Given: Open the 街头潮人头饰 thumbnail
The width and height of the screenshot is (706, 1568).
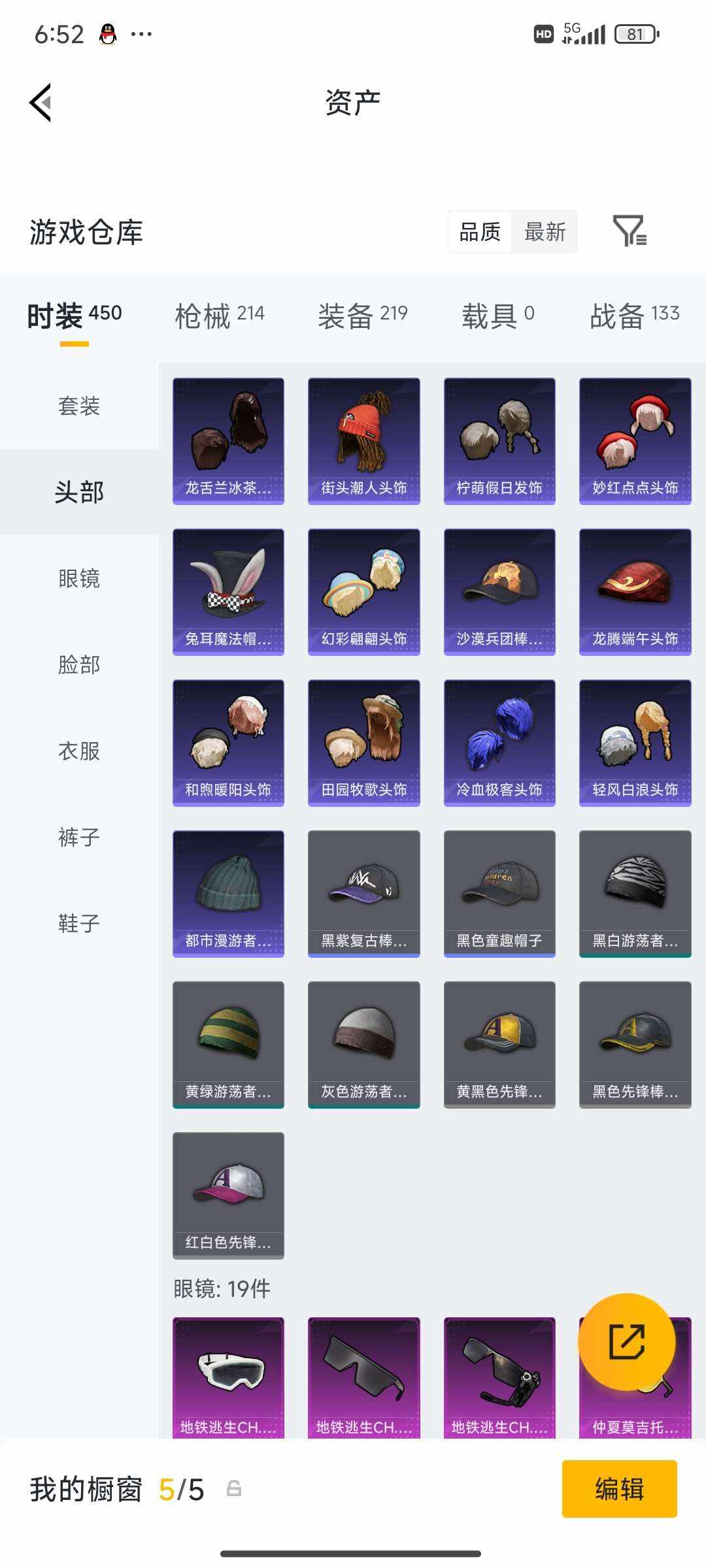Looking at the screenshot, I should pos(363,439).
